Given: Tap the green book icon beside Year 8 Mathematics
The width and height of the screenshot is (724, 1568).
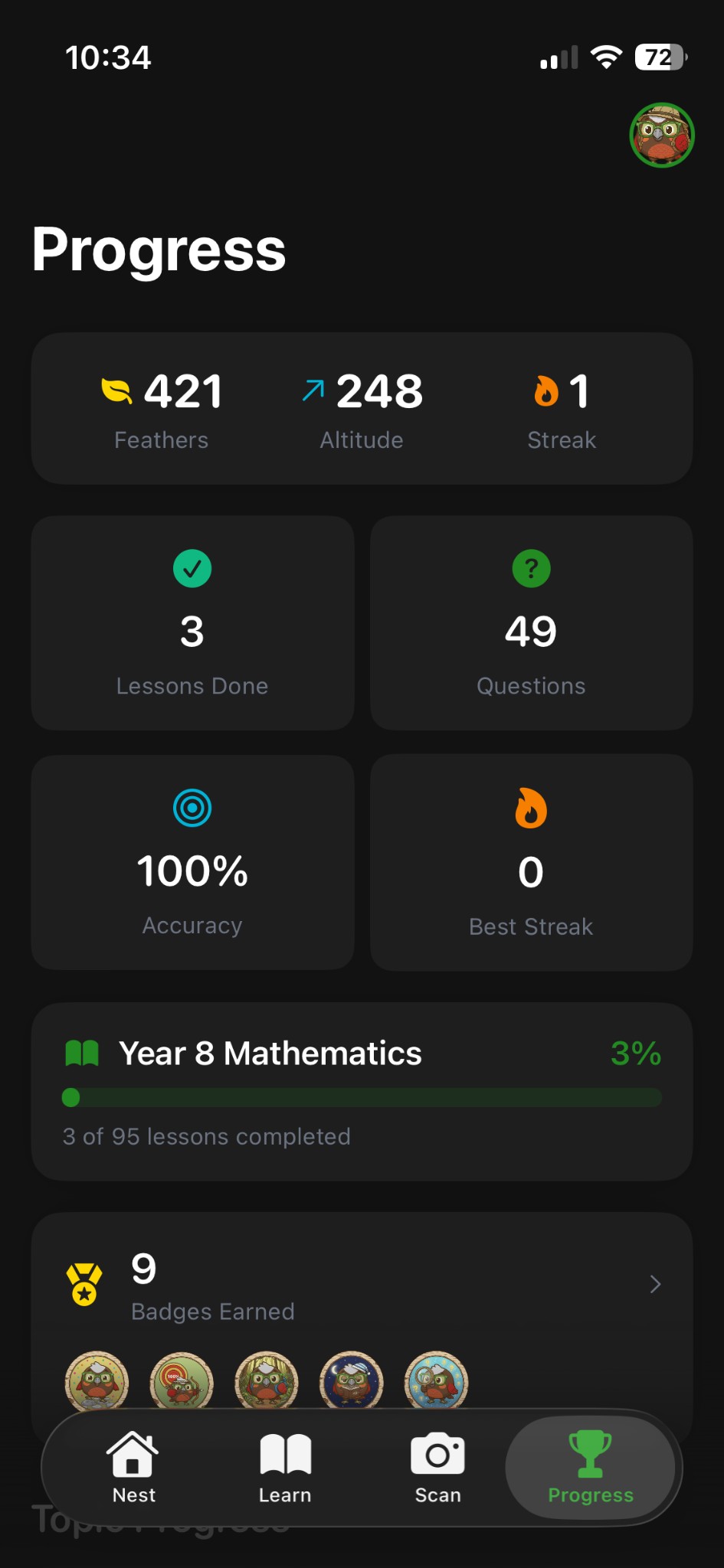Looking at the screenshot, I should tap(83, 1052).
